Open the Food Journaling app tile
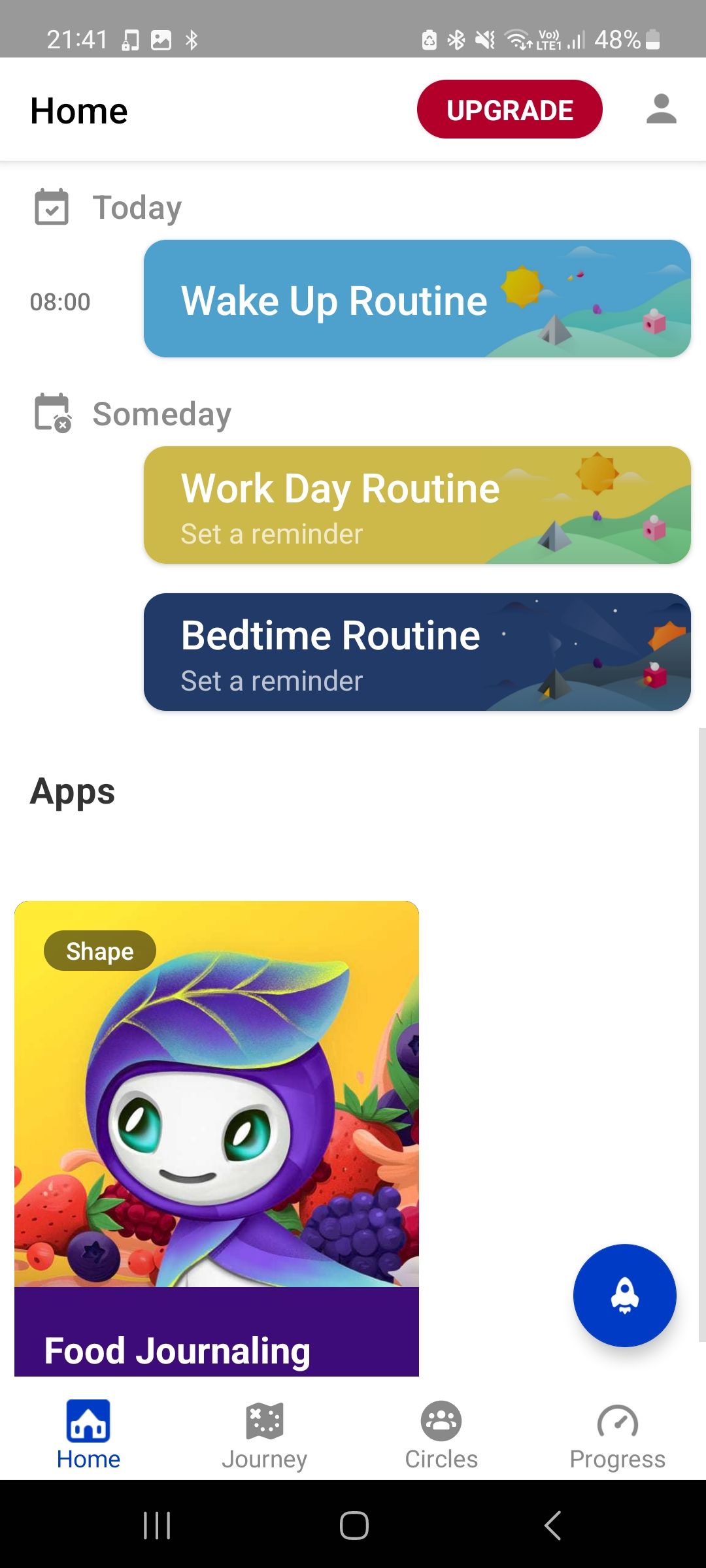The height and width of the screenshot is (1568, 706). pyautogui.click(x=216, y=1137)
